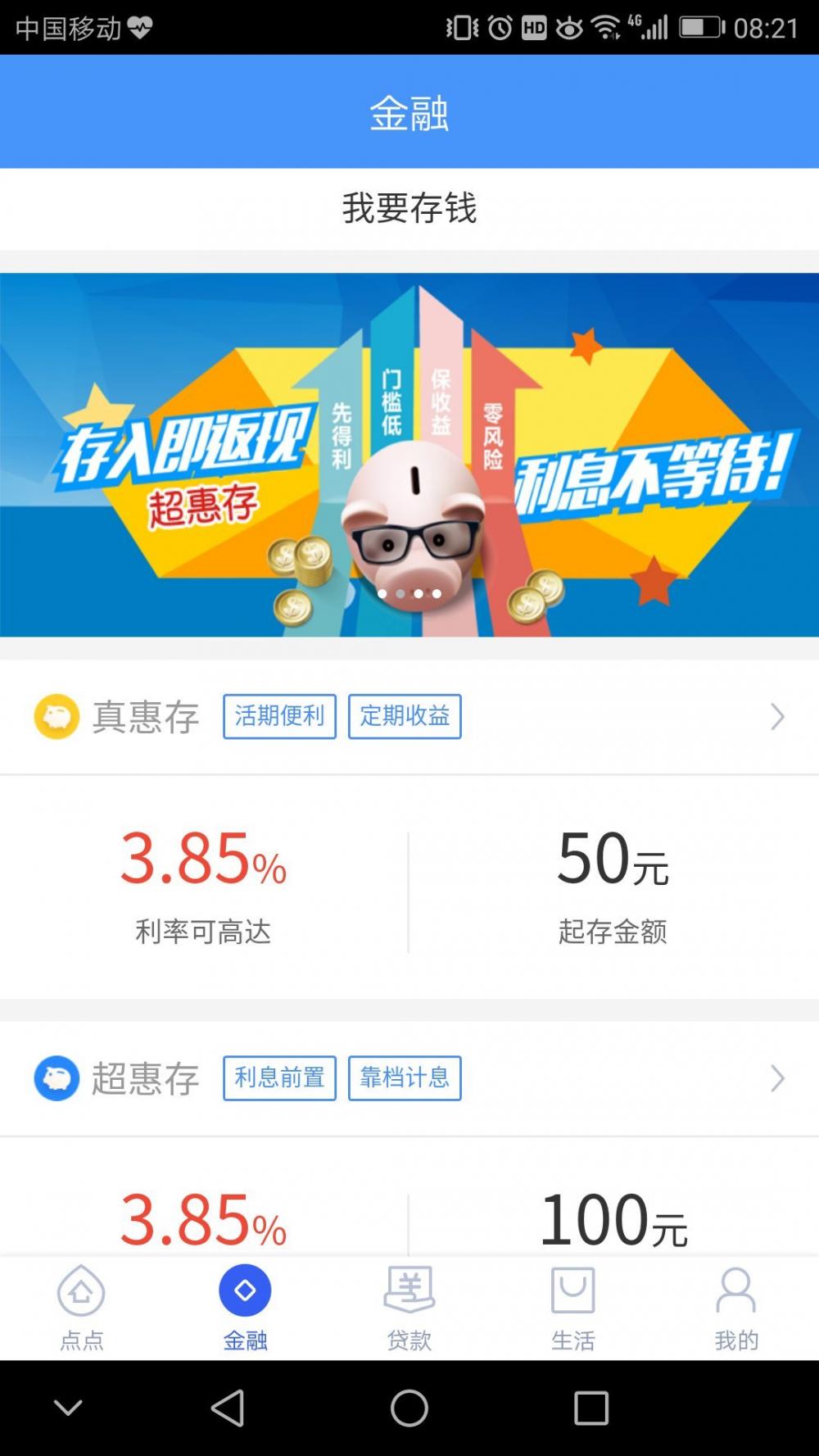Screen dimensions: 819x1456
Task: Open the 超惠存 product row
Action: tap(409, 1078)
